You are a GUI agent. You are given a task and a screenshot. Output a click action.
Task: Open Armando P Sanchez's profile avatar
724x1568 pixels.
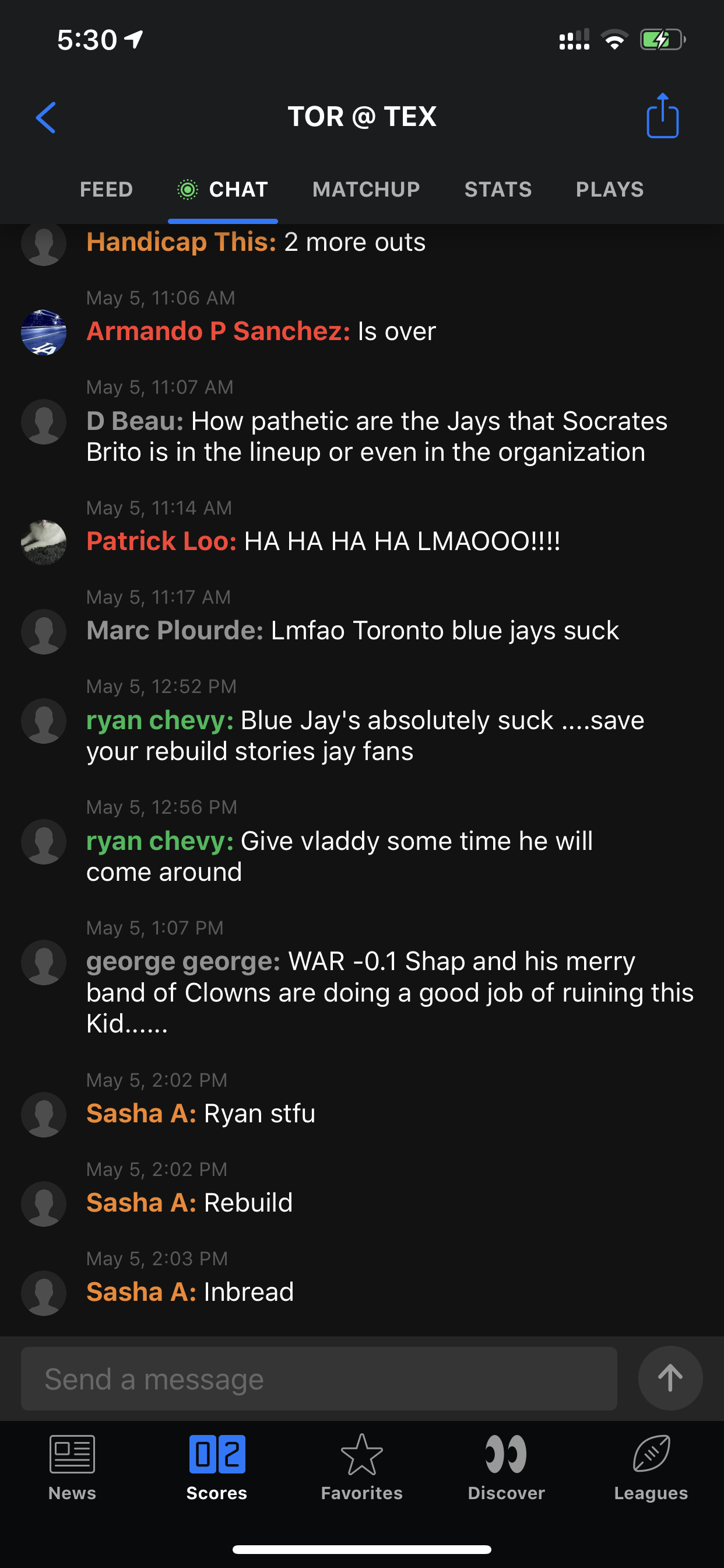coord(44,332)
